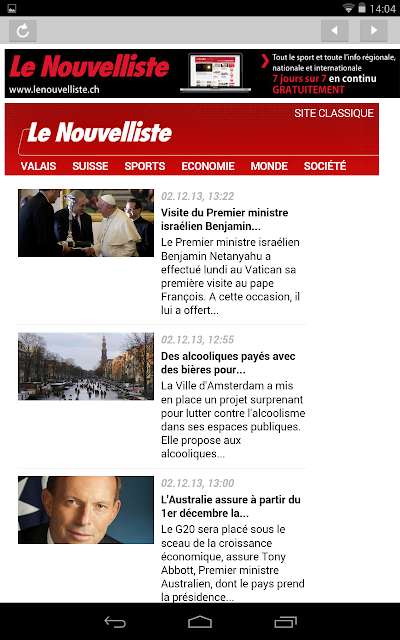The height and width of the screenshot is (640, 400).
Task: Read article on alcoholics paid with beer
Action: coord(228,363)
